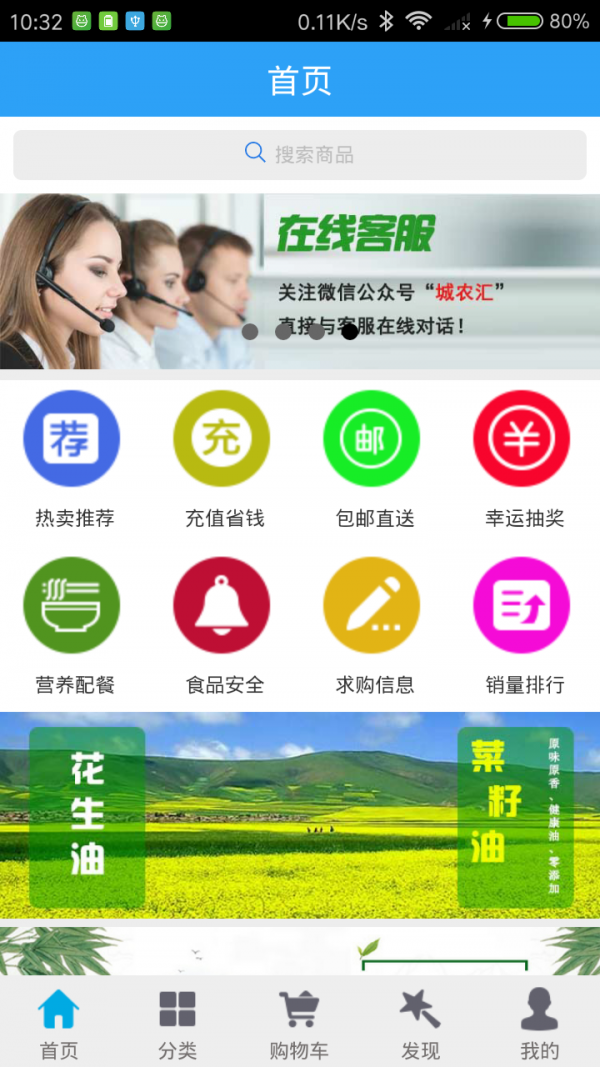Switch to the 分类 categories tab

pos(178,1024)
